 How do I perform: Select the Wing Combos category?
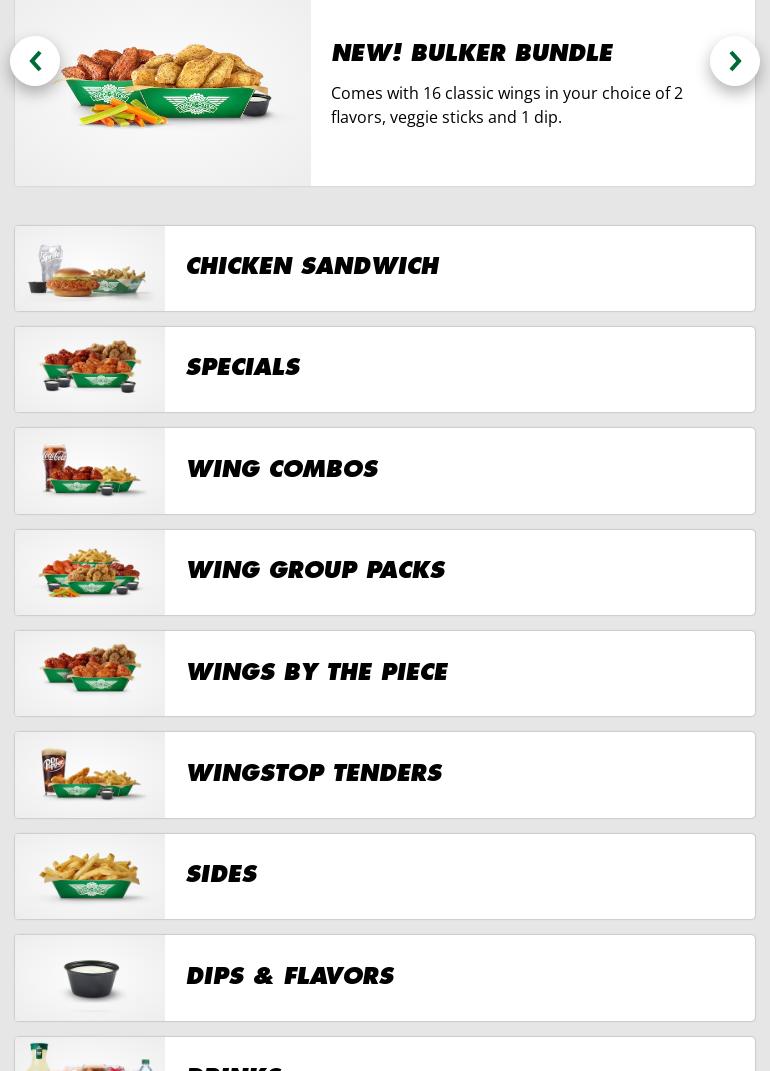pyautogui.click(x=384, y=471)
